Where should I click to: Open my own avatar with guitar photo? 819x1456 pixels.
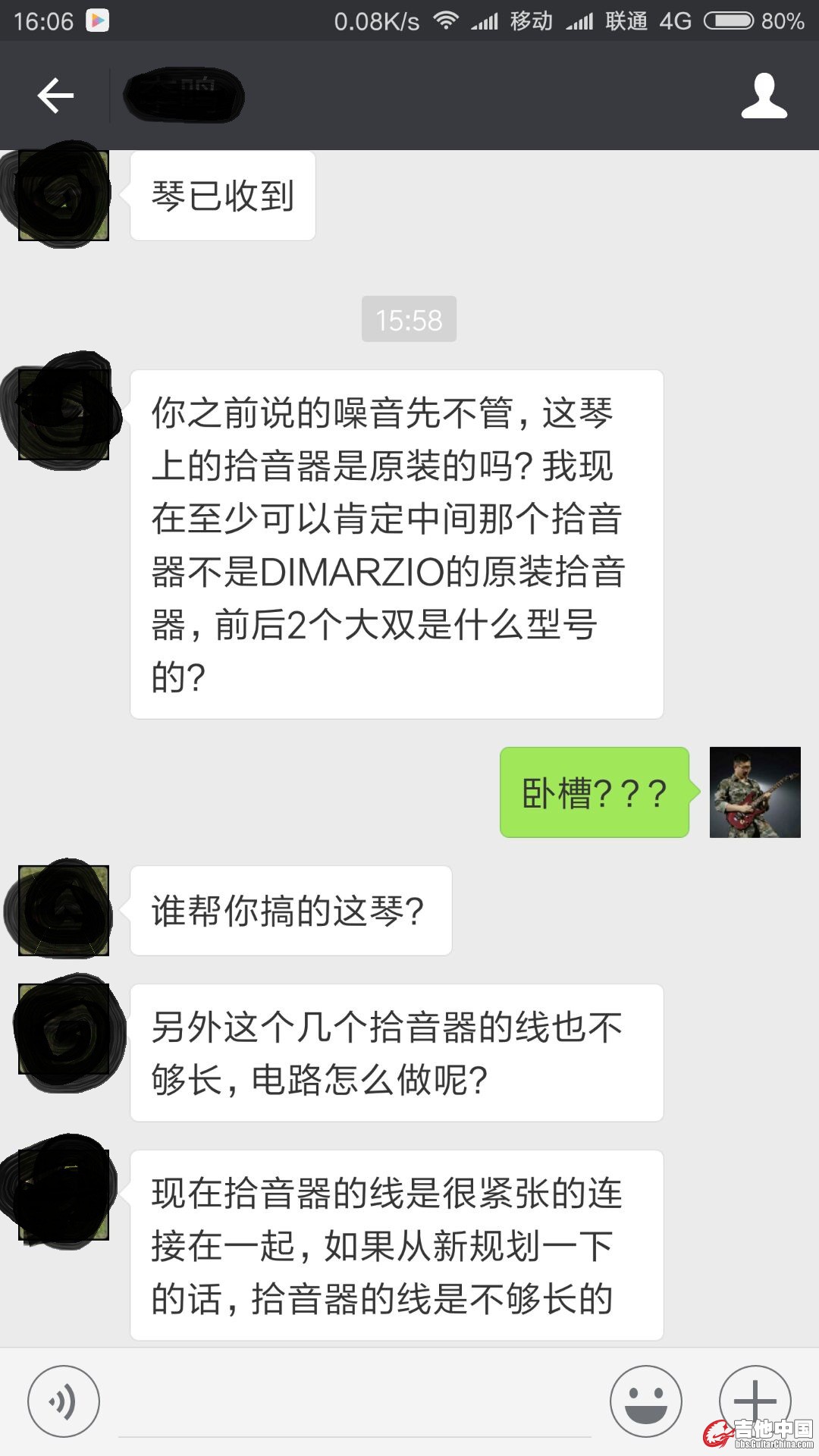point(755,792)
